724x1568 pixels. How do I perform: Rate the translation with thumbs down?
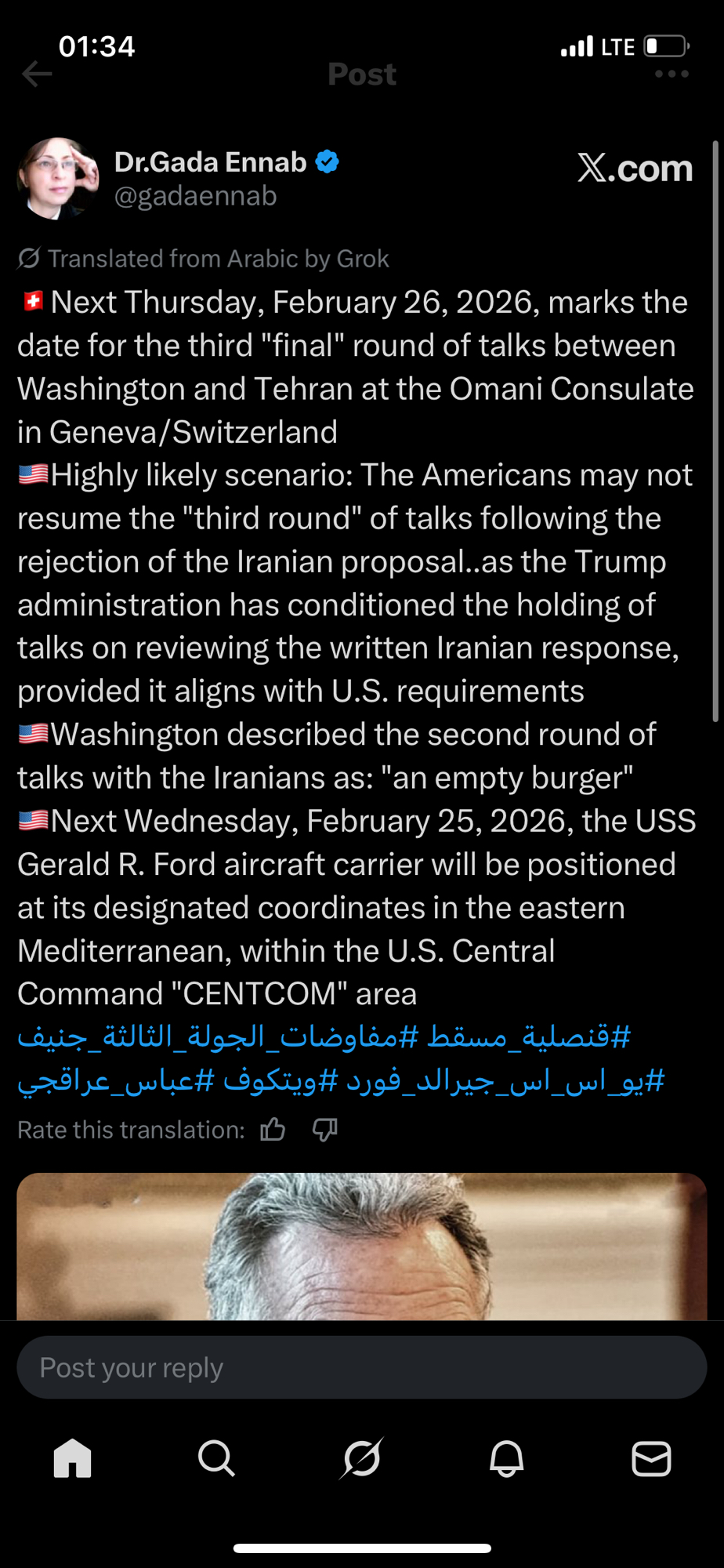click(x=324, y=1130)
